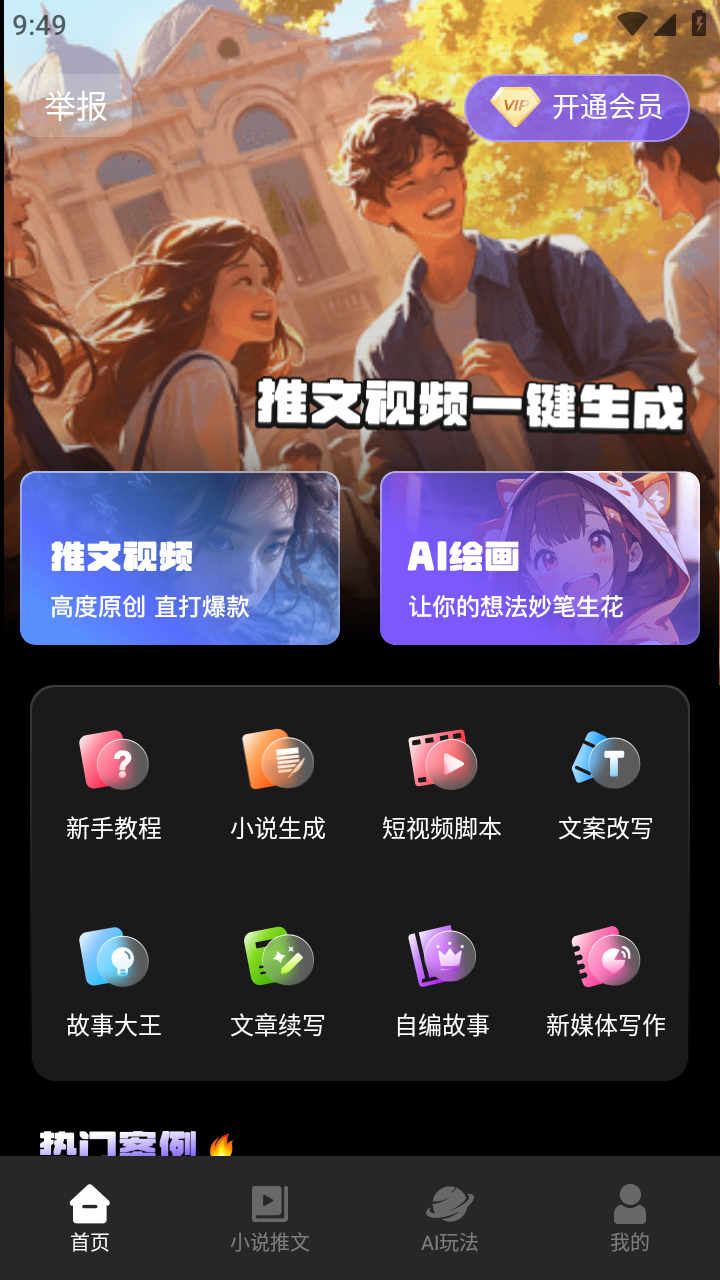Open 短视频脚本 short video script tool
720x1280 pixels.
click(x=442, y=785)
